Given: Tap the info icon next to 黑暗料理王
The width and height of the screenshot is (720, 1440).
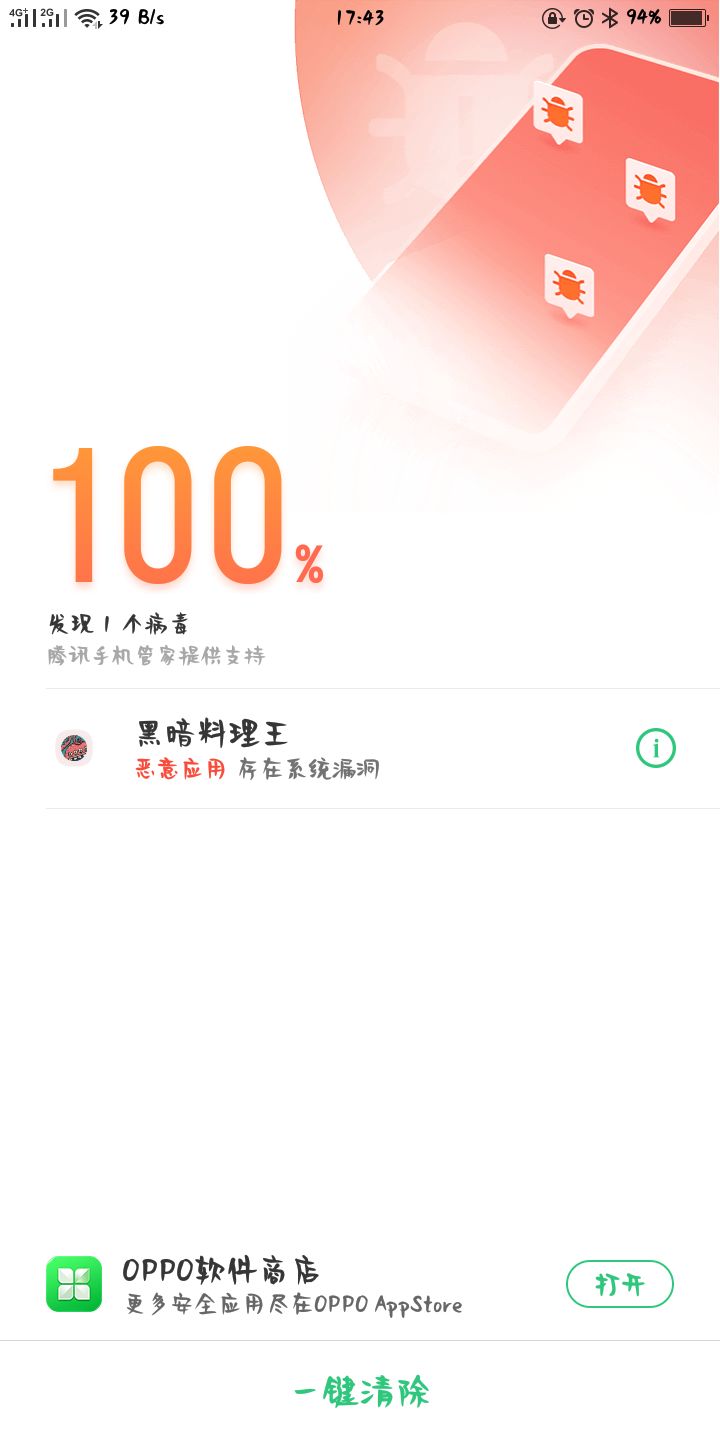Looking at the screenshot, I should coord(654,748).
